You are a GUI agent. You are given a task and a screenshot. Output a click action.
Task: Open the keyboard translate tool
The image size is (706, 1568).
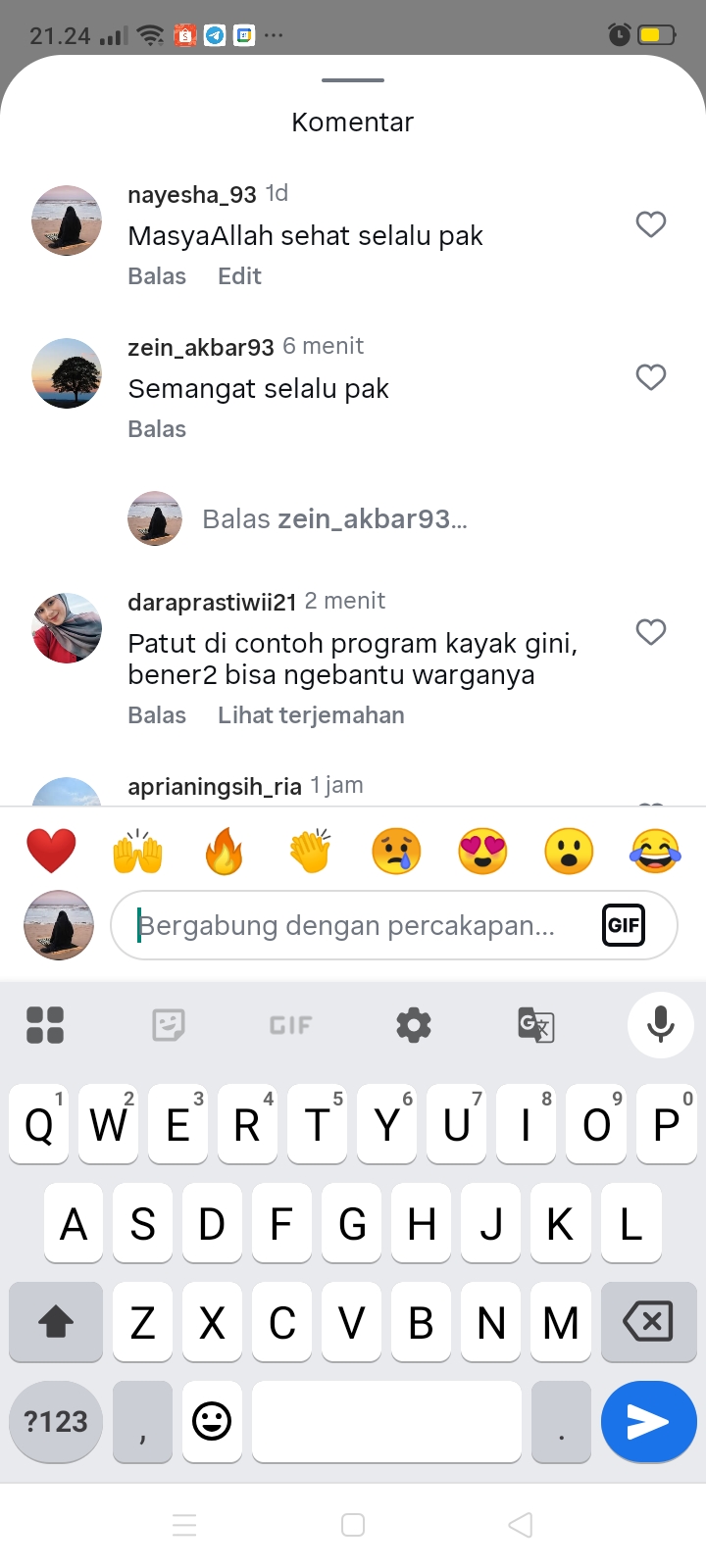pos(536,1025)
